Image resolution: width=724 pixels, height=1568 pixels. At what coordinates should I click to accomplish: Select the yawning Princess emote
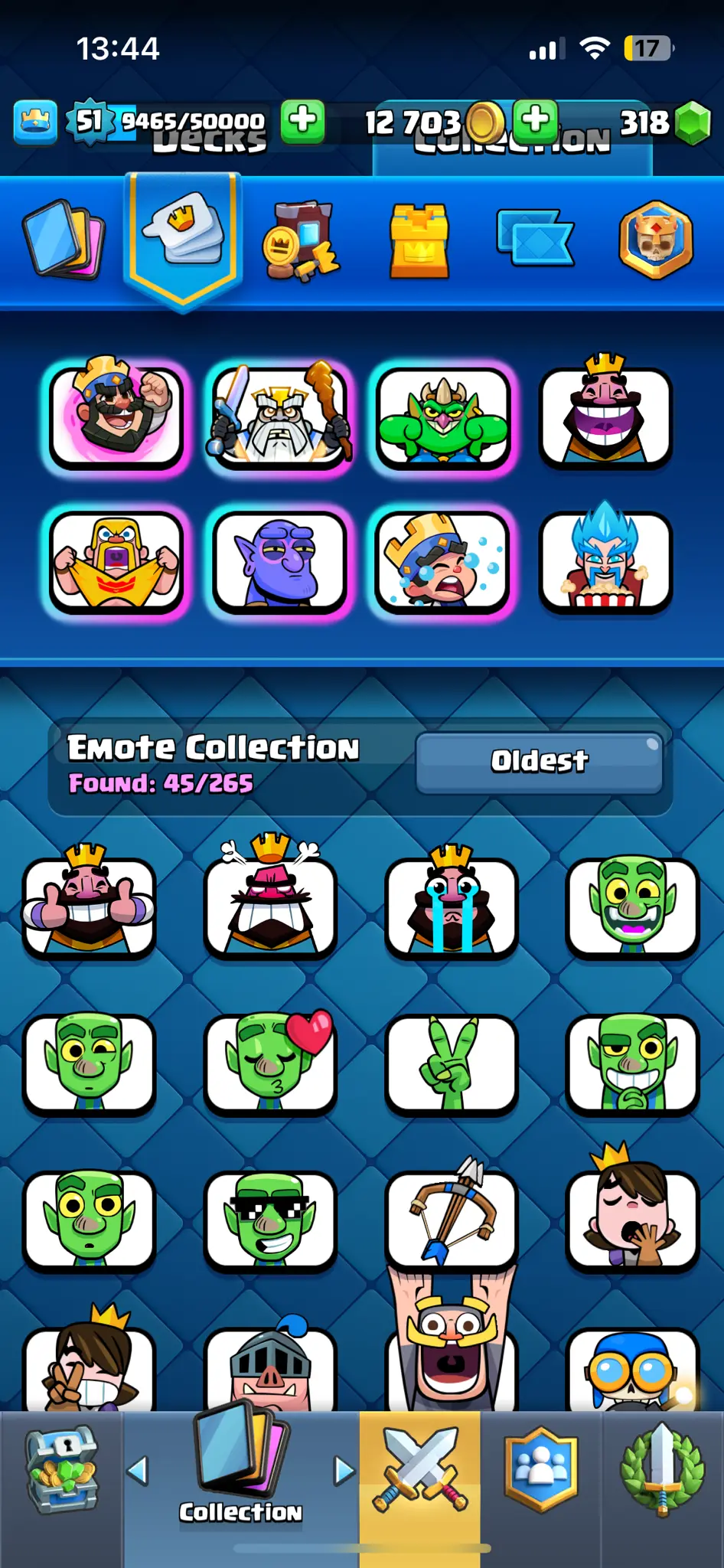[632, 1216]
